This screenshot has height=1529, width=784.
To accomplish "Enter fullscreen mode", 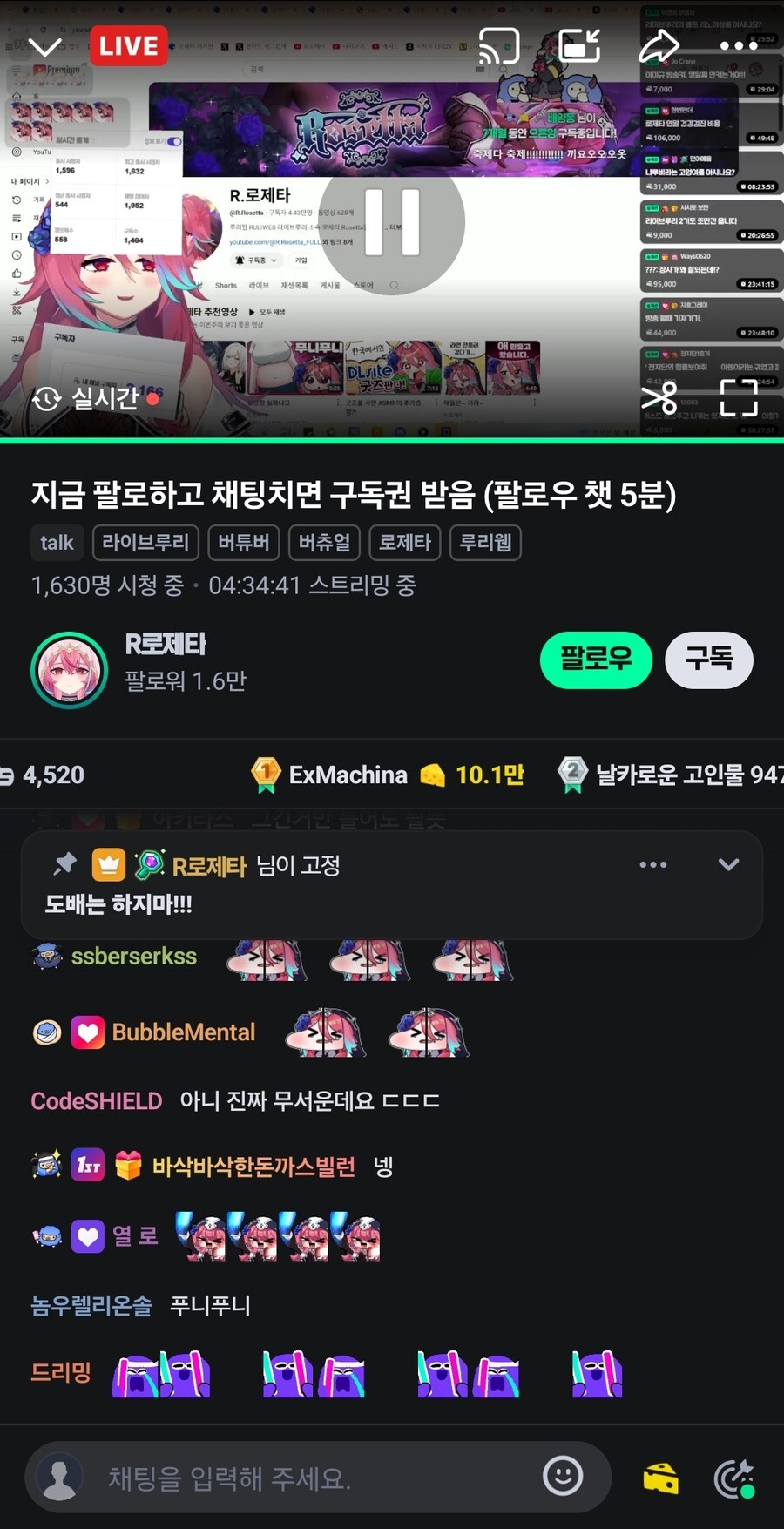I will [x=739, y=399].
